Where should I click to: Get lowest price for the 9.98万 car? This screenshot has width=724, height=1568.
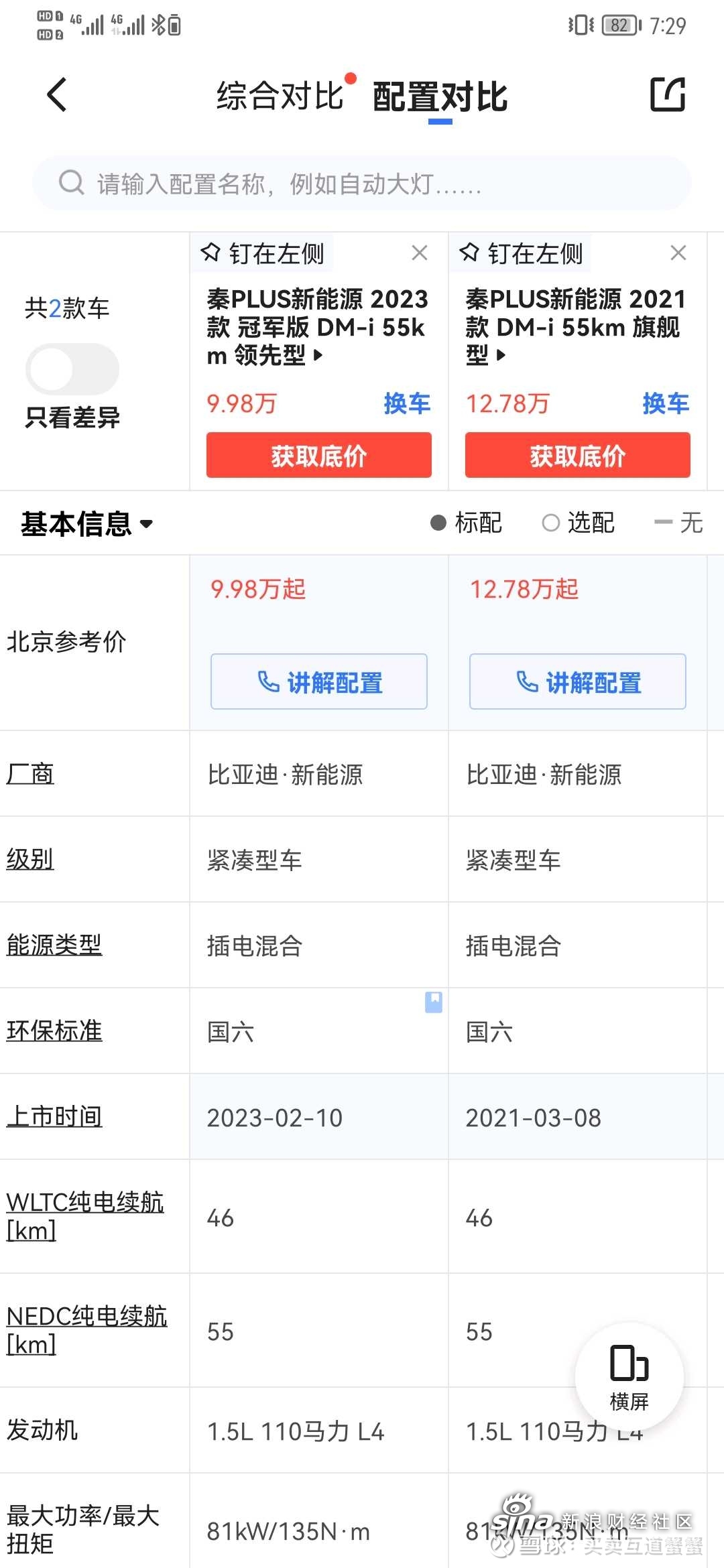(319, 455)
